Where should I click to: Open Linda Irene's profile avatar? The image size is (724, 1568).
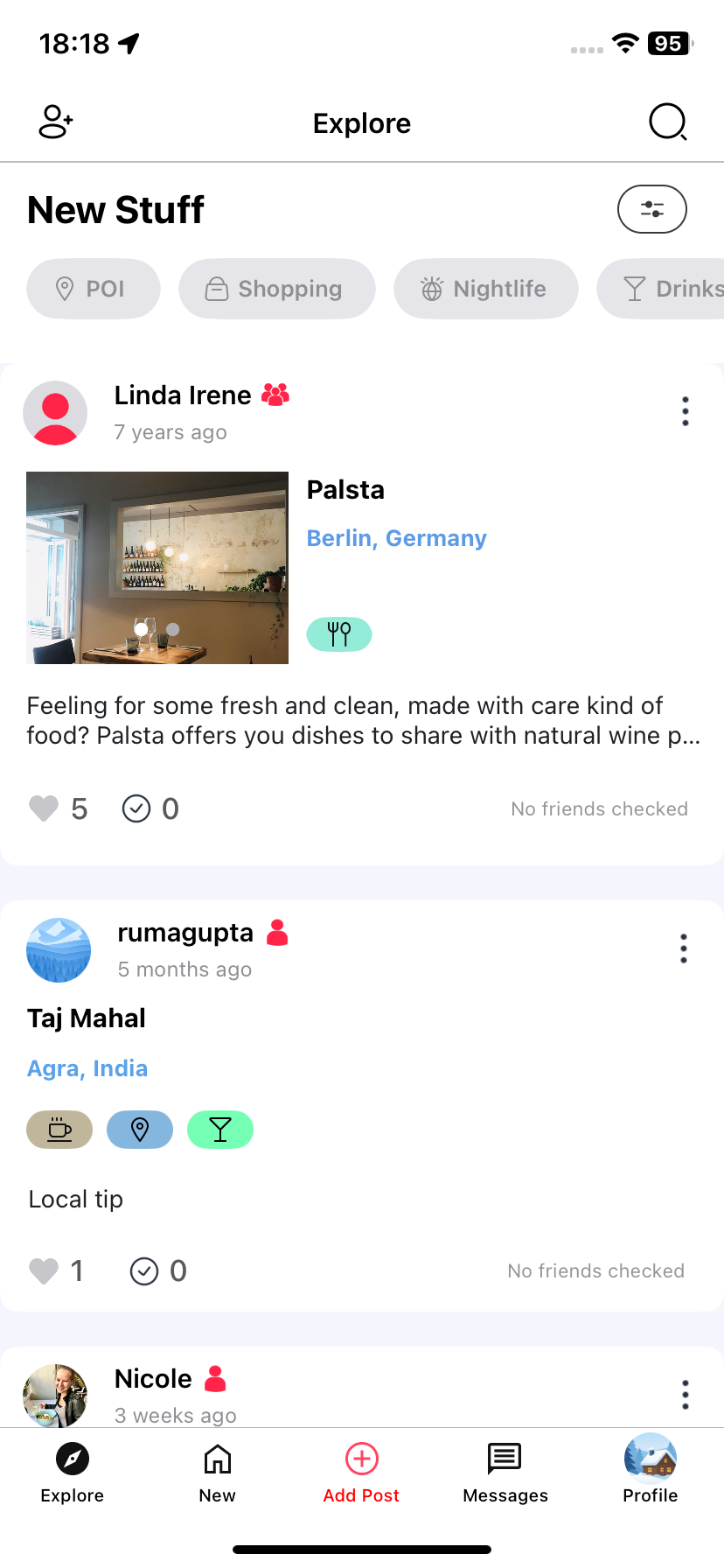(55, 413)
